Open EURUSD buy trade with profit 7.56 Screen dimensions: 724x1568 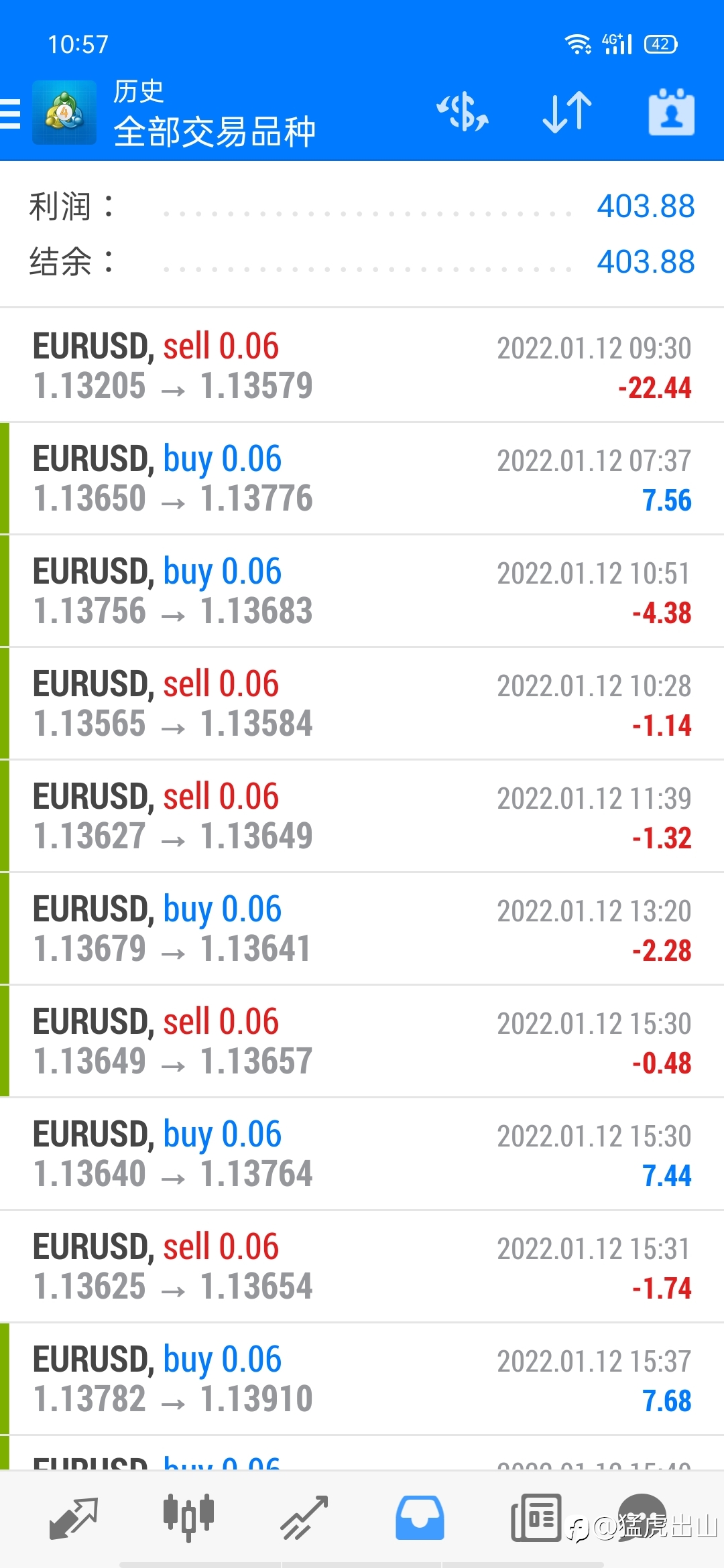362,478
